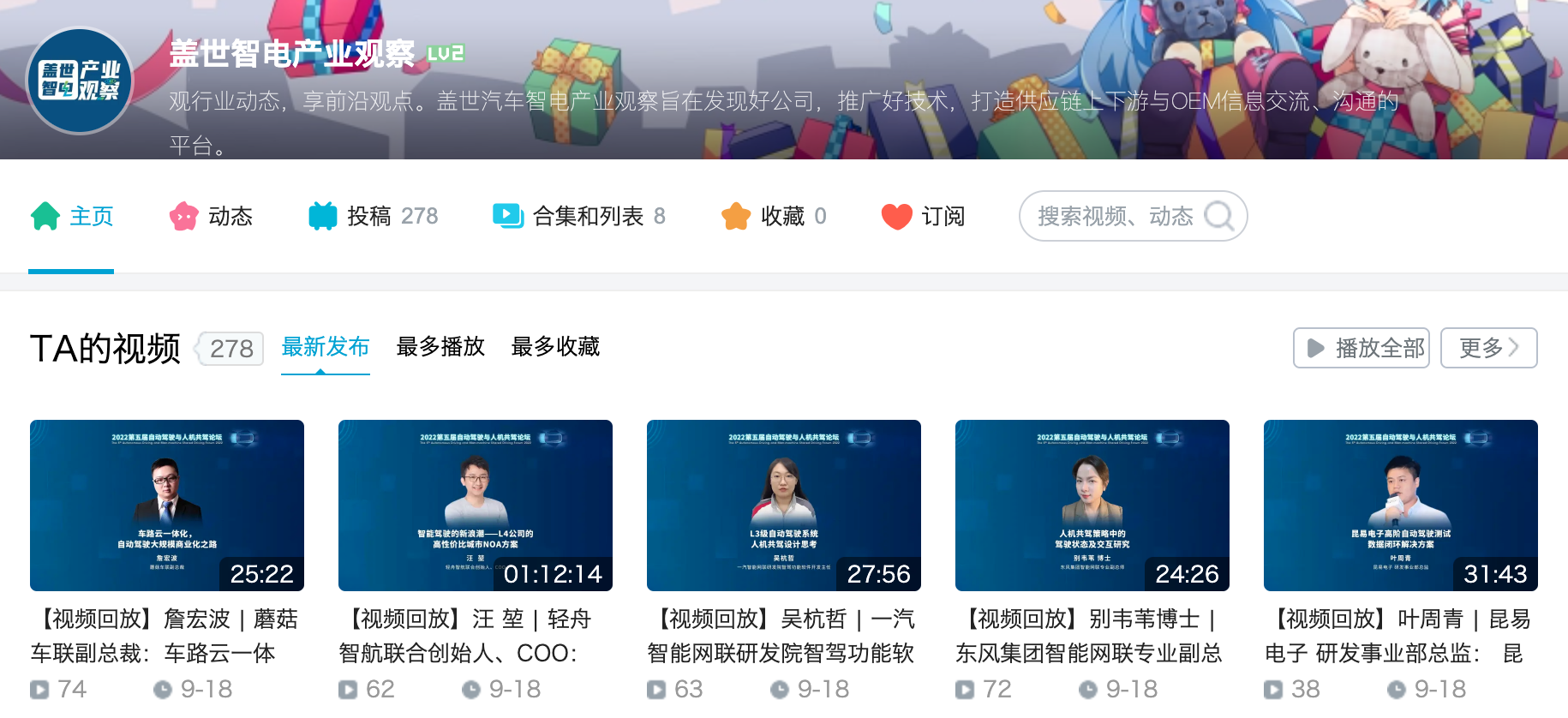Open the 詹宏波 蘑菇车联 video thumbnail
The width and height of the screenshot is (1568, 718).
coord(167,505)
